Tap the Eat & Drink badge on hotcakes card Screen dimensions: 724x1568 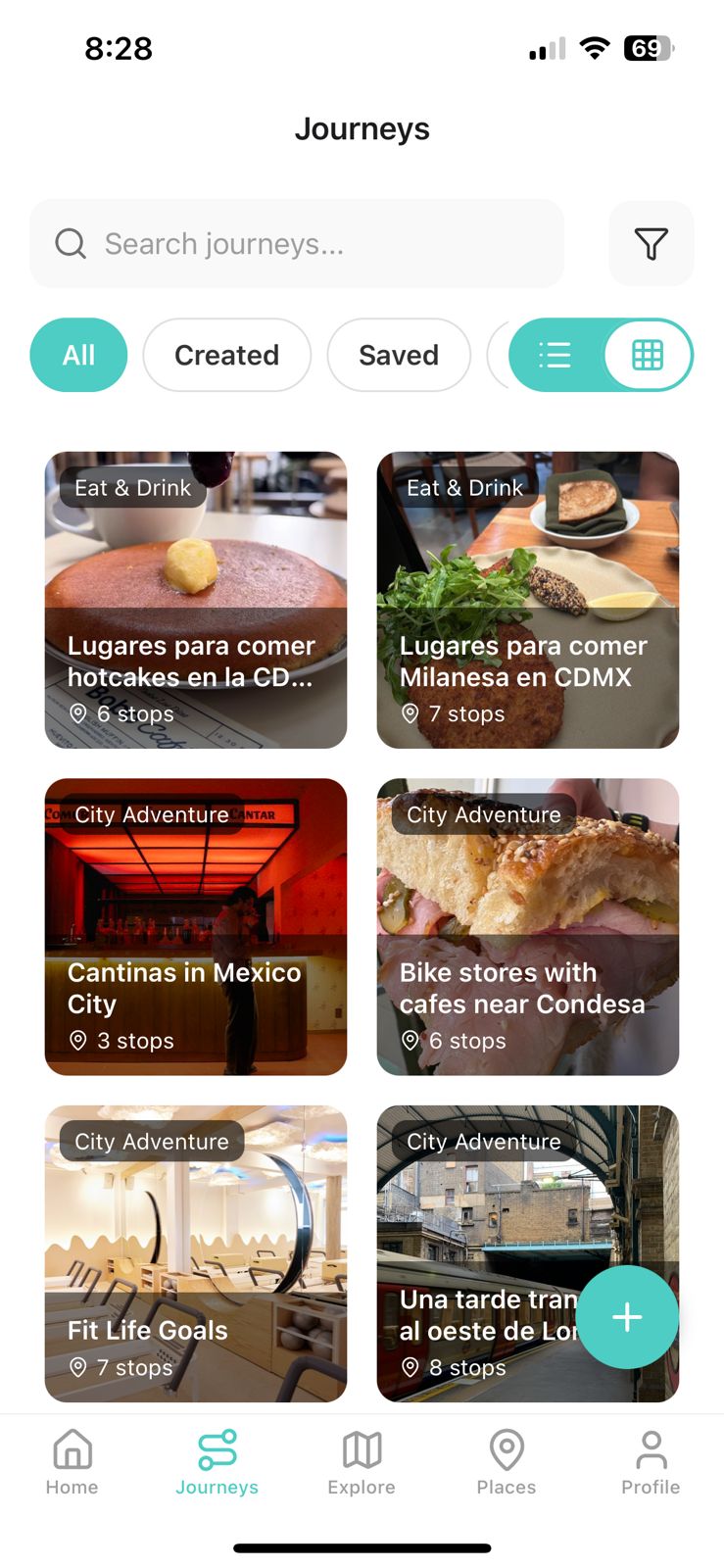coord(131,487)
